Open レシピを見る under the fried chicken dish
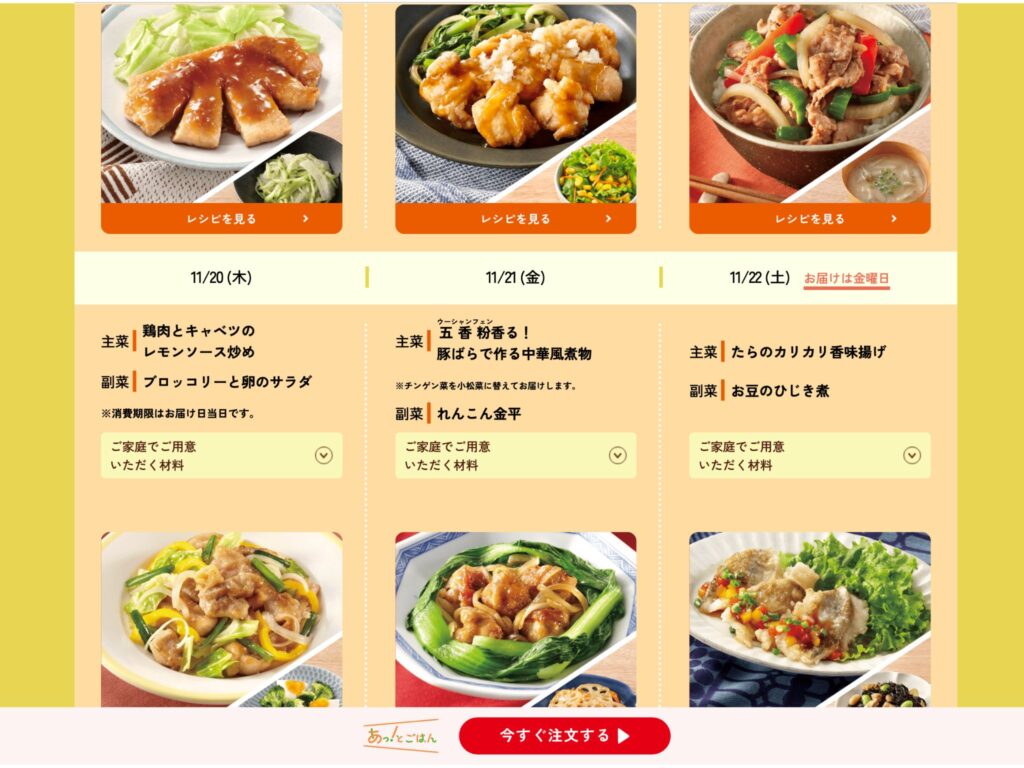Image resolution: width=1024 pixels, height=768 pixels. [515, 219]
